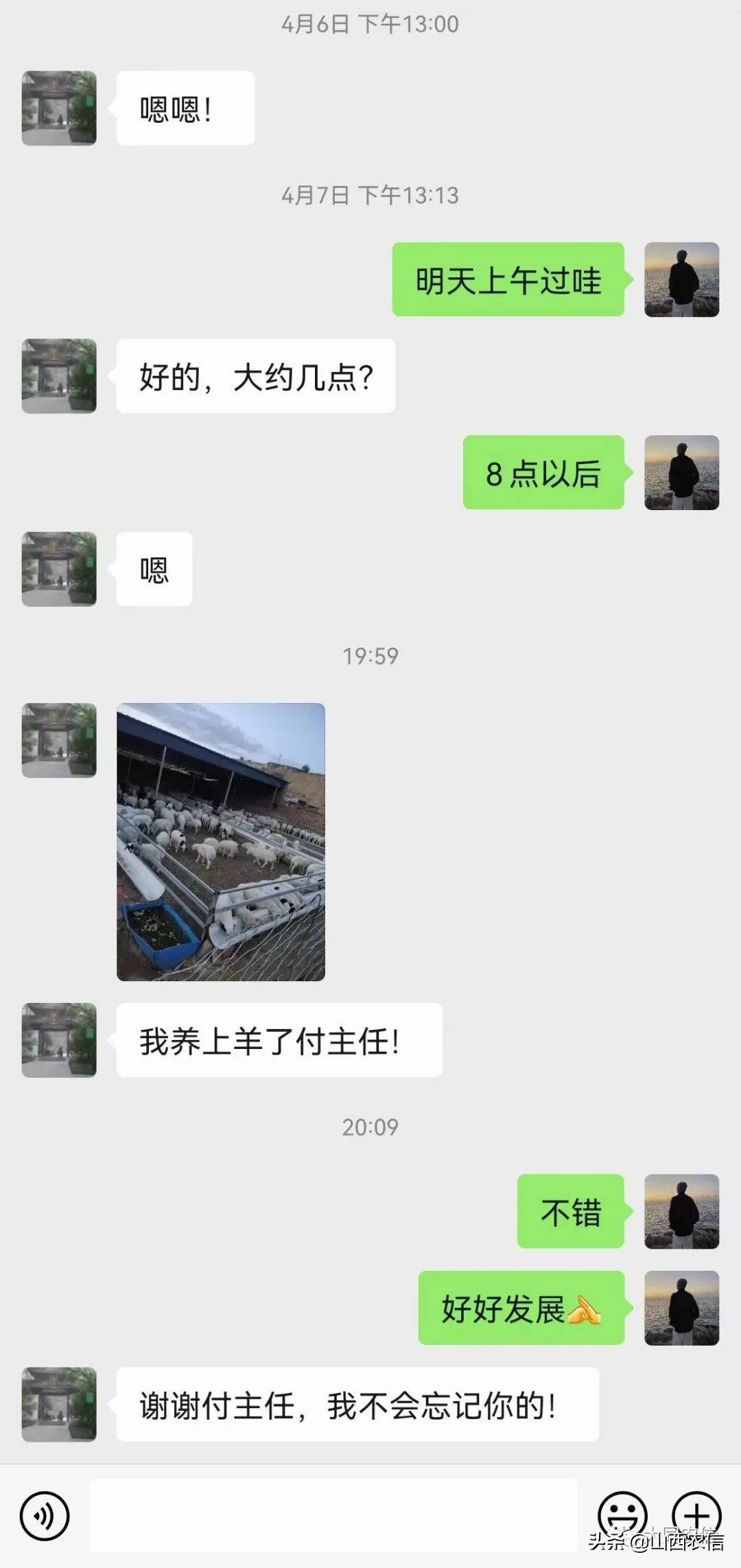Tap the 好的，大约几点 message bubble

[257, 376]
